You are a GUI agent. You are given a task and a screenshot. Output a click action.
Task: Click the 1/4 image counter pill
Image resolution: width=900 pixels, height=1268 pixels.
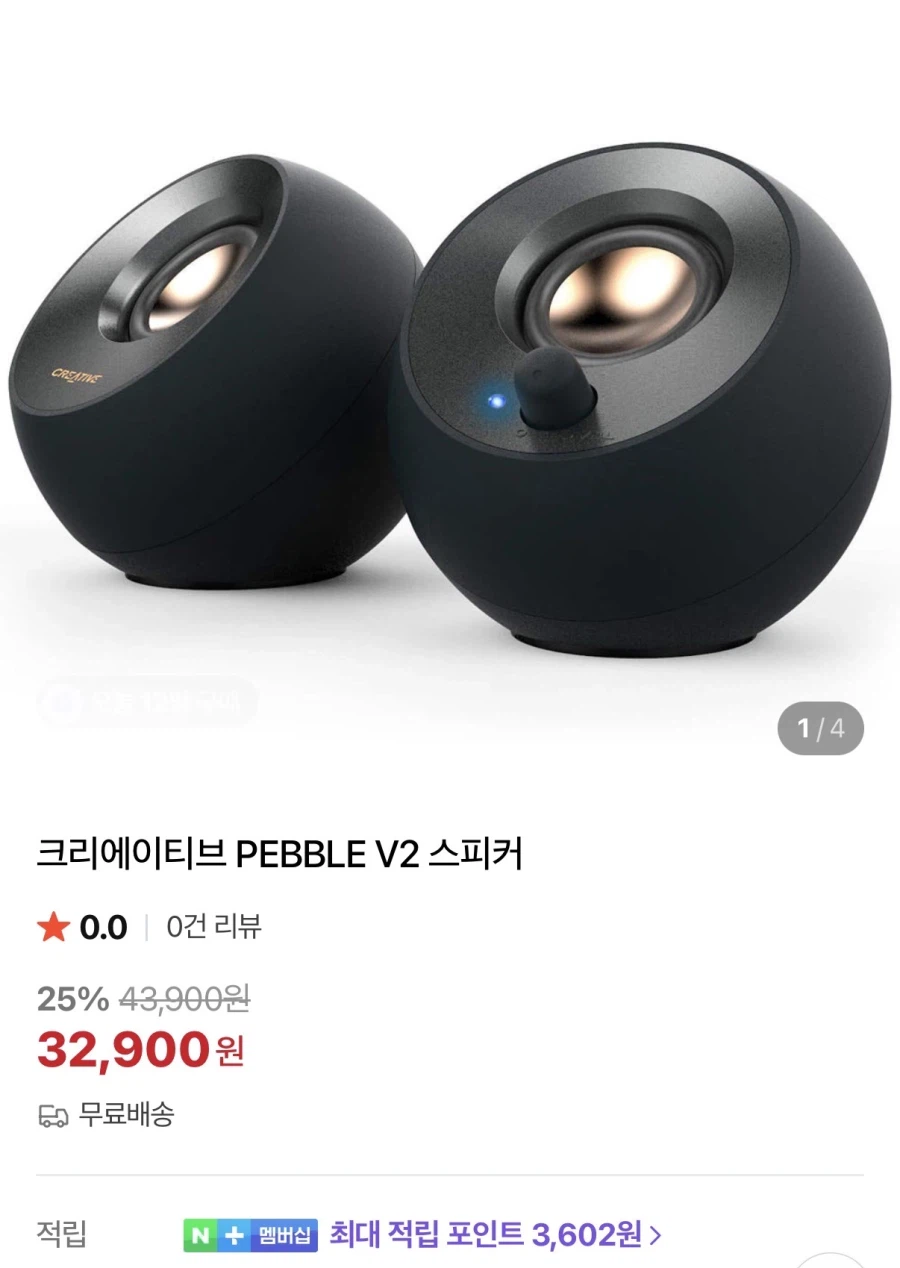pos(820,728)
